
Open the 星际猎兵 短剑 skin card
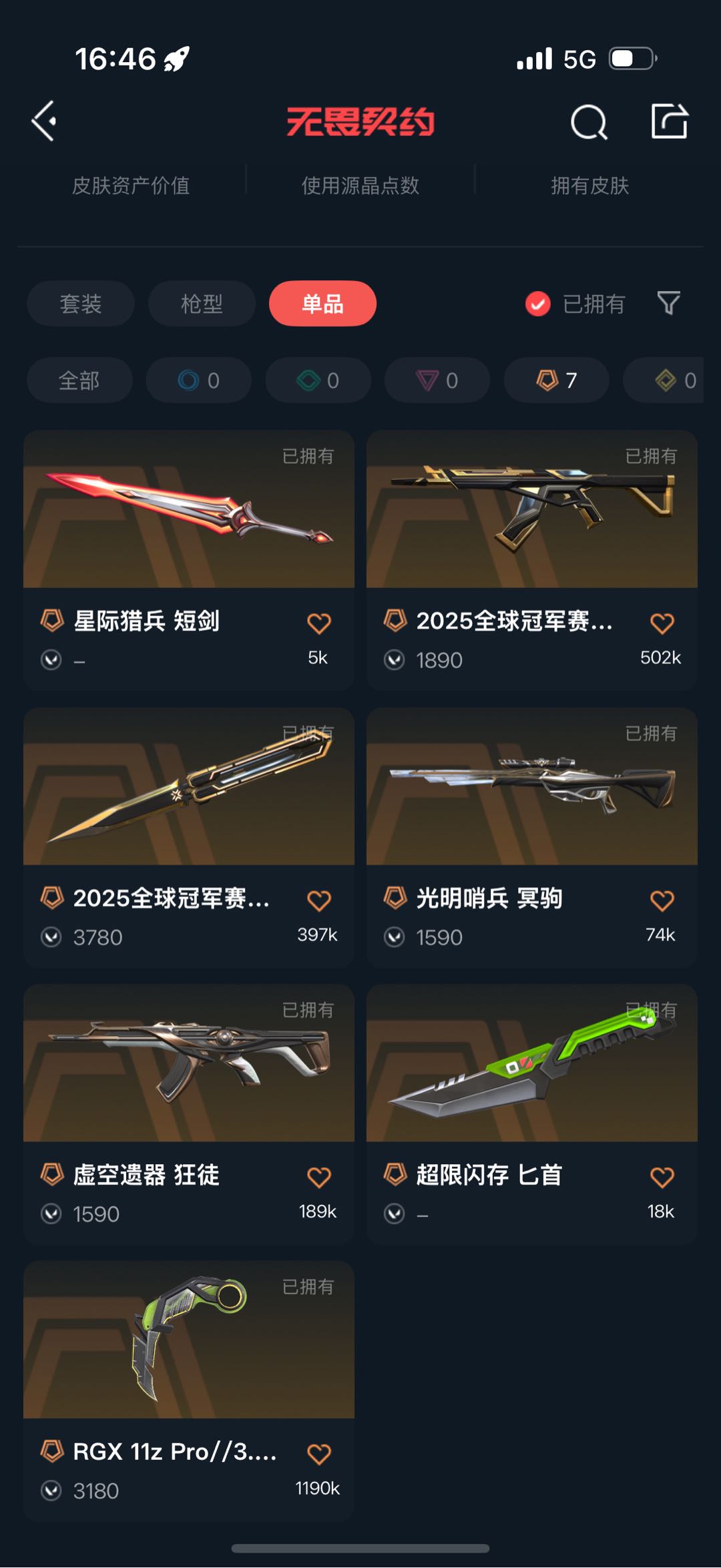pyautogui.click(x=189, y=560)
